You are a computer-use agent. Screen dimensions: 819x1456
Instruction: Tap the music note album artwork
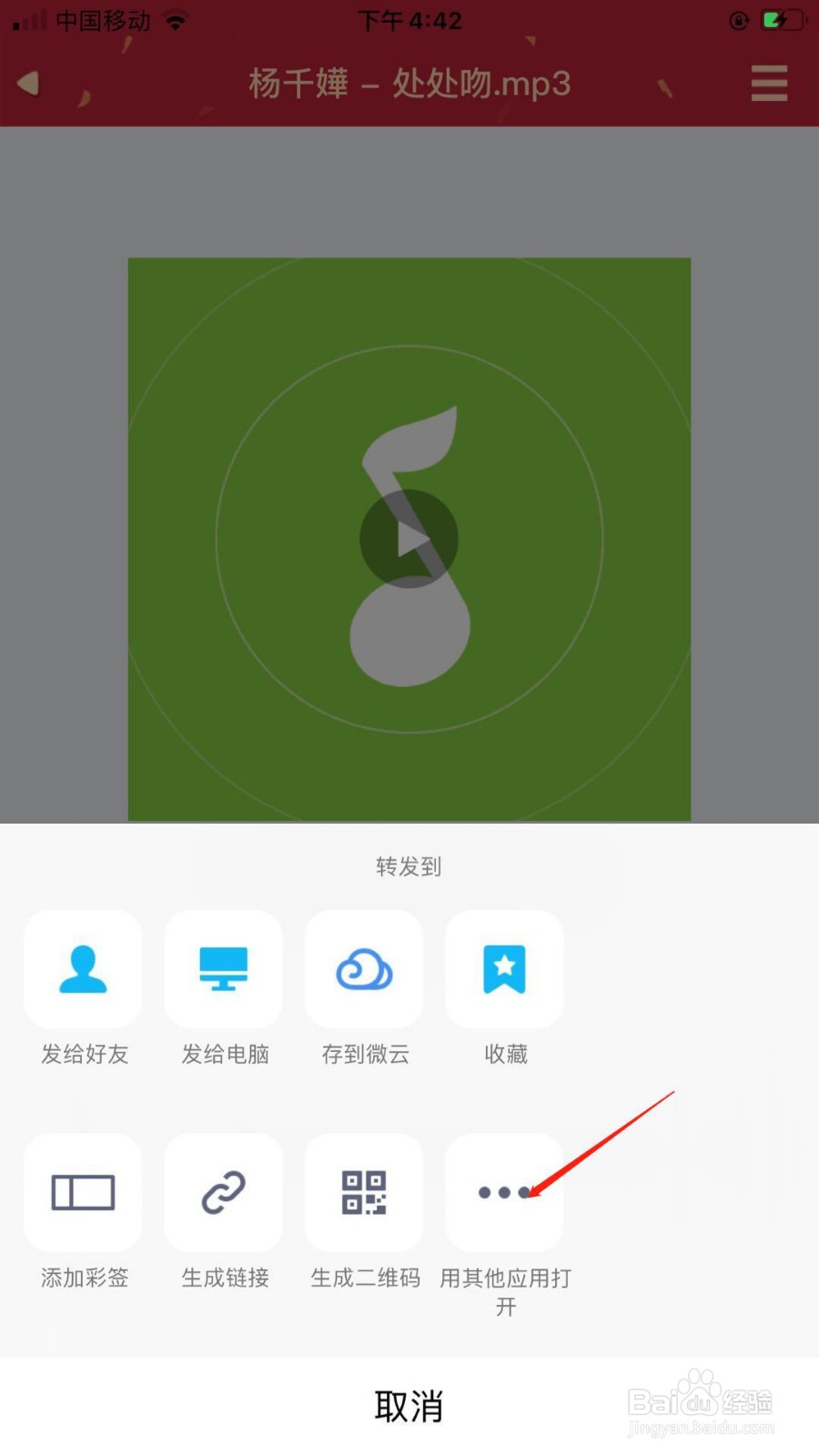[409, 537]
